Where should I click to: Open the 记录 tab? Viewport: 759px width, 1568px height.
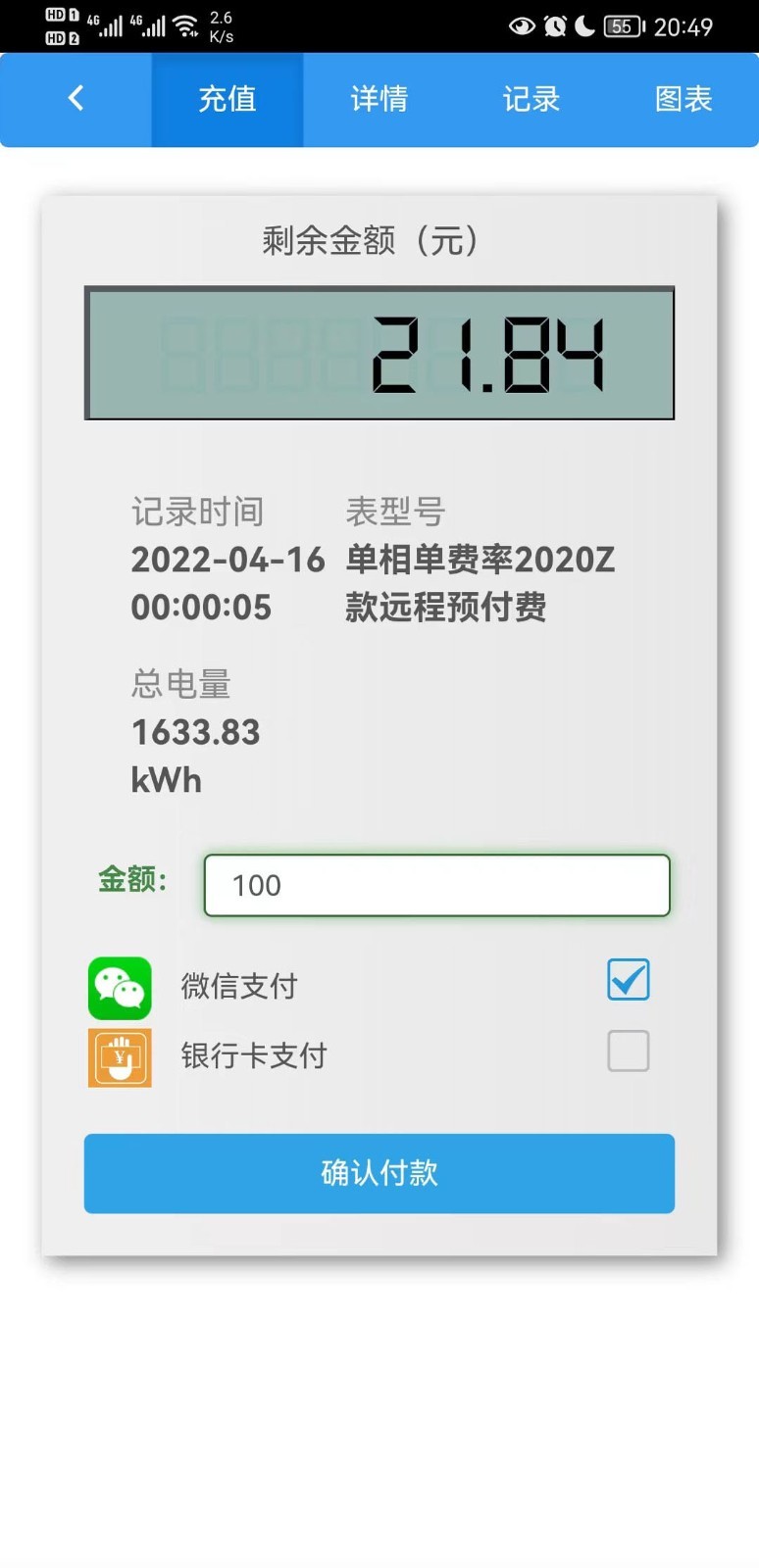coord(531,99)
